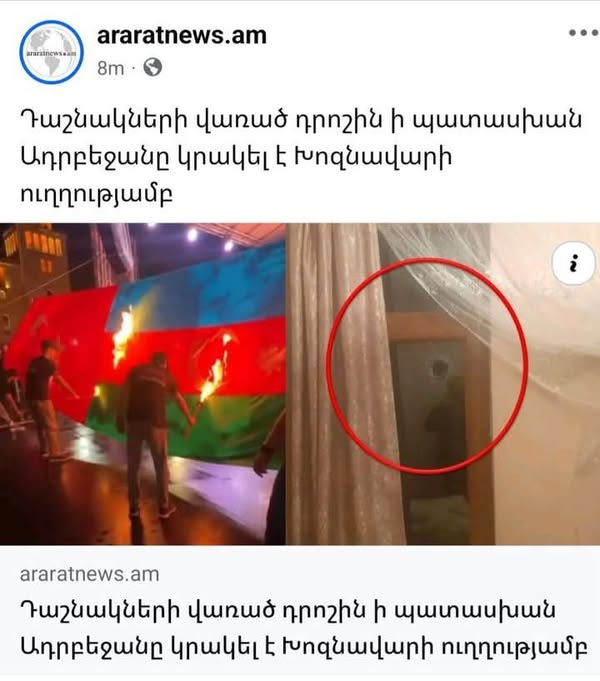Open the araratnews.am page name
The height and width of the screenshot is (681, 600).
182,36
